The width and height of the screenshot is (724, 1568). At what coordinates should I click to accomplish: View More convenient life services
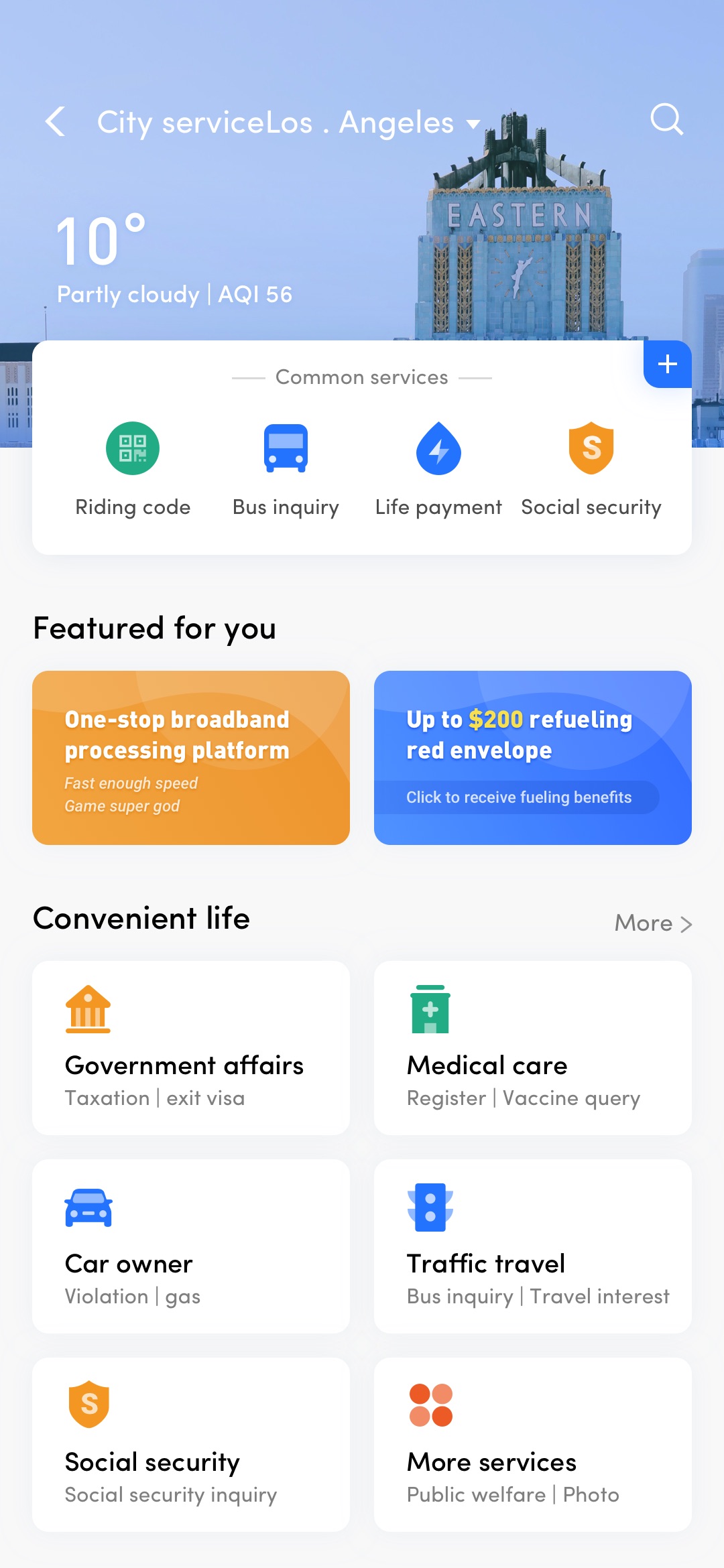(654, 923)
